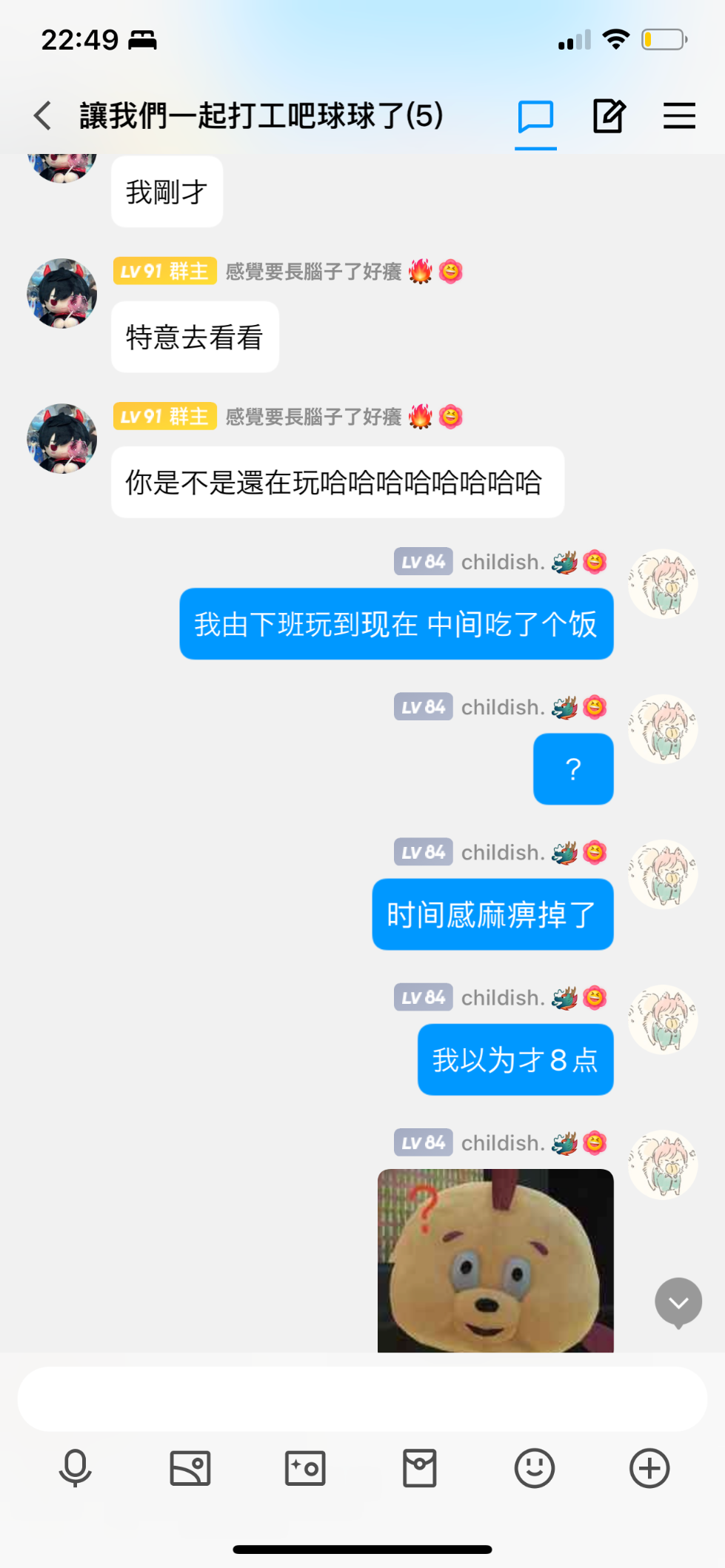
Task: Open the red packet icon
Action: coord(420,1468)
